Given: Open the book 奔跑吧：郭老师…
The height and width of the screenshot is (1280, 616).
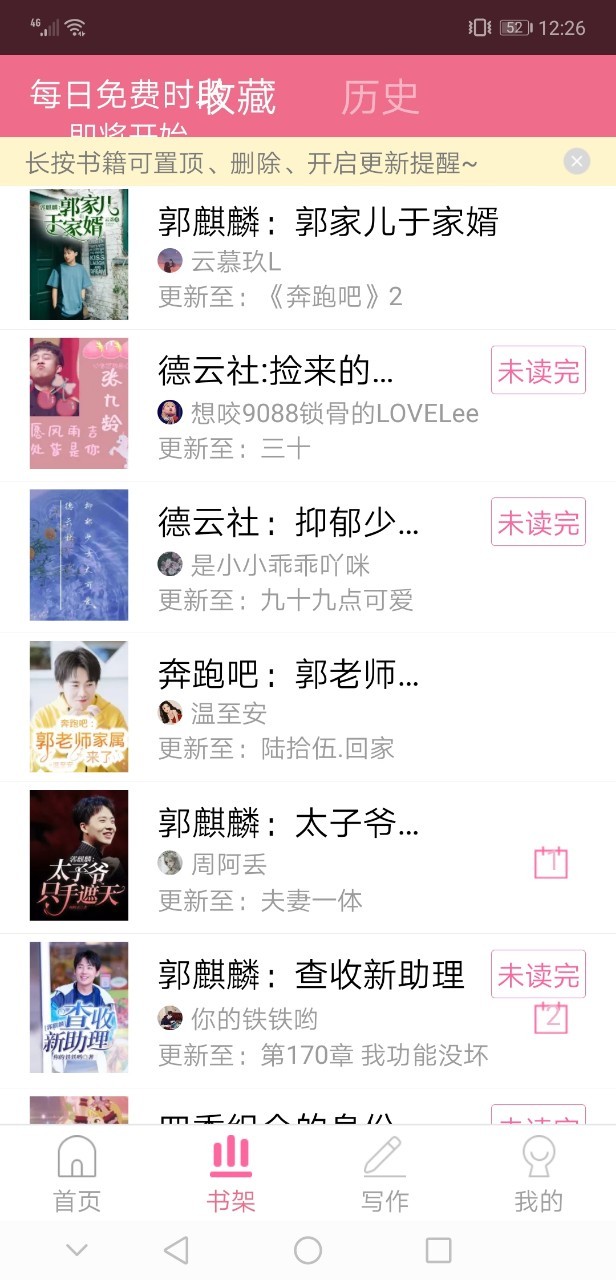Looking at the screenshot, I should 308,707.
